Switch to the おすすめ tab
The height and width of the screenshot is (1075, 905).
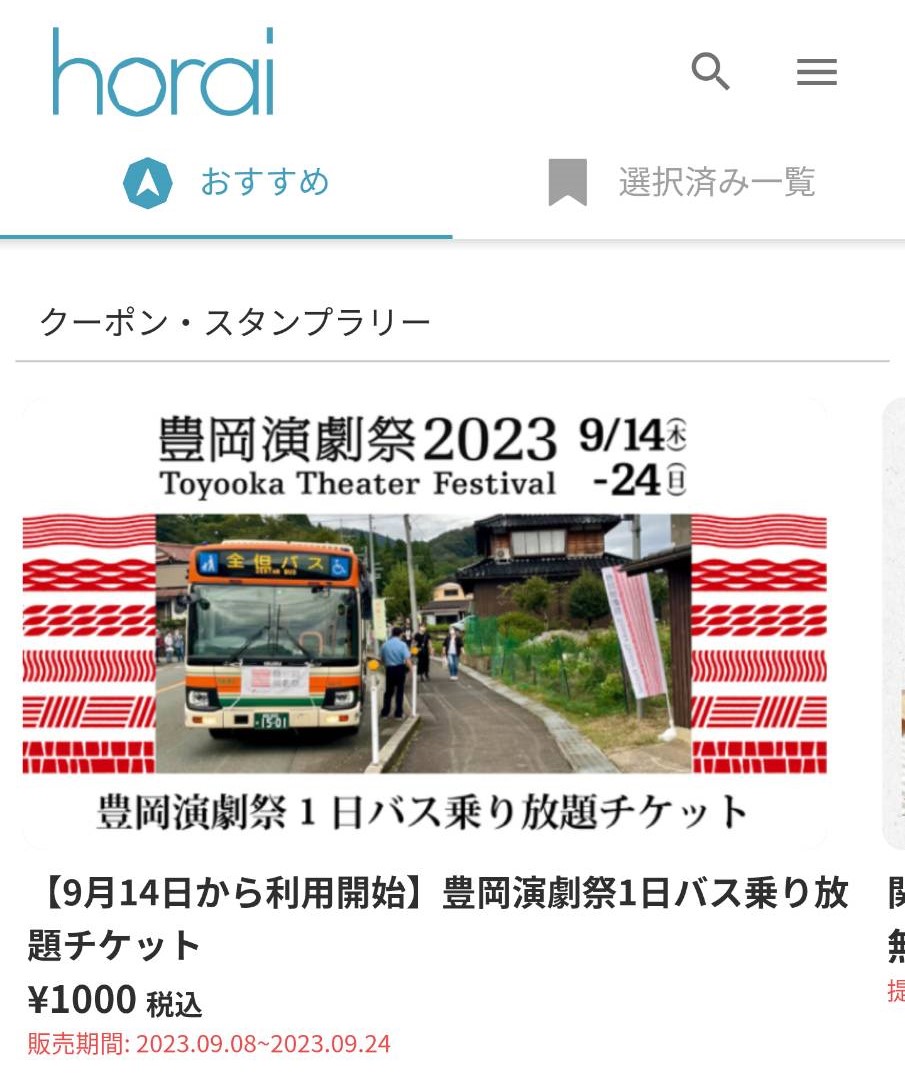[x=227, y=183]
